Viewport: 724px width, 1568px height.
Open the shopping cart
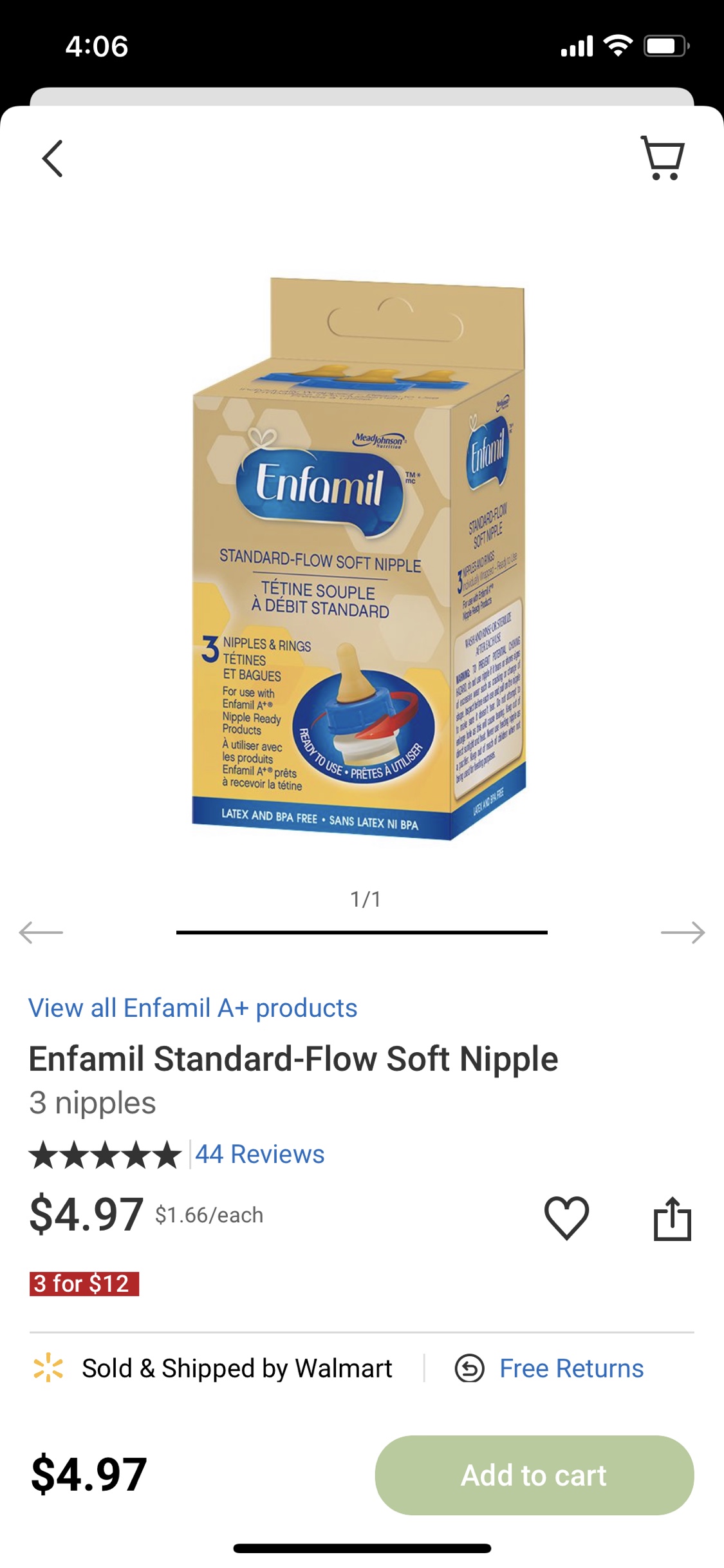(663, 158)
